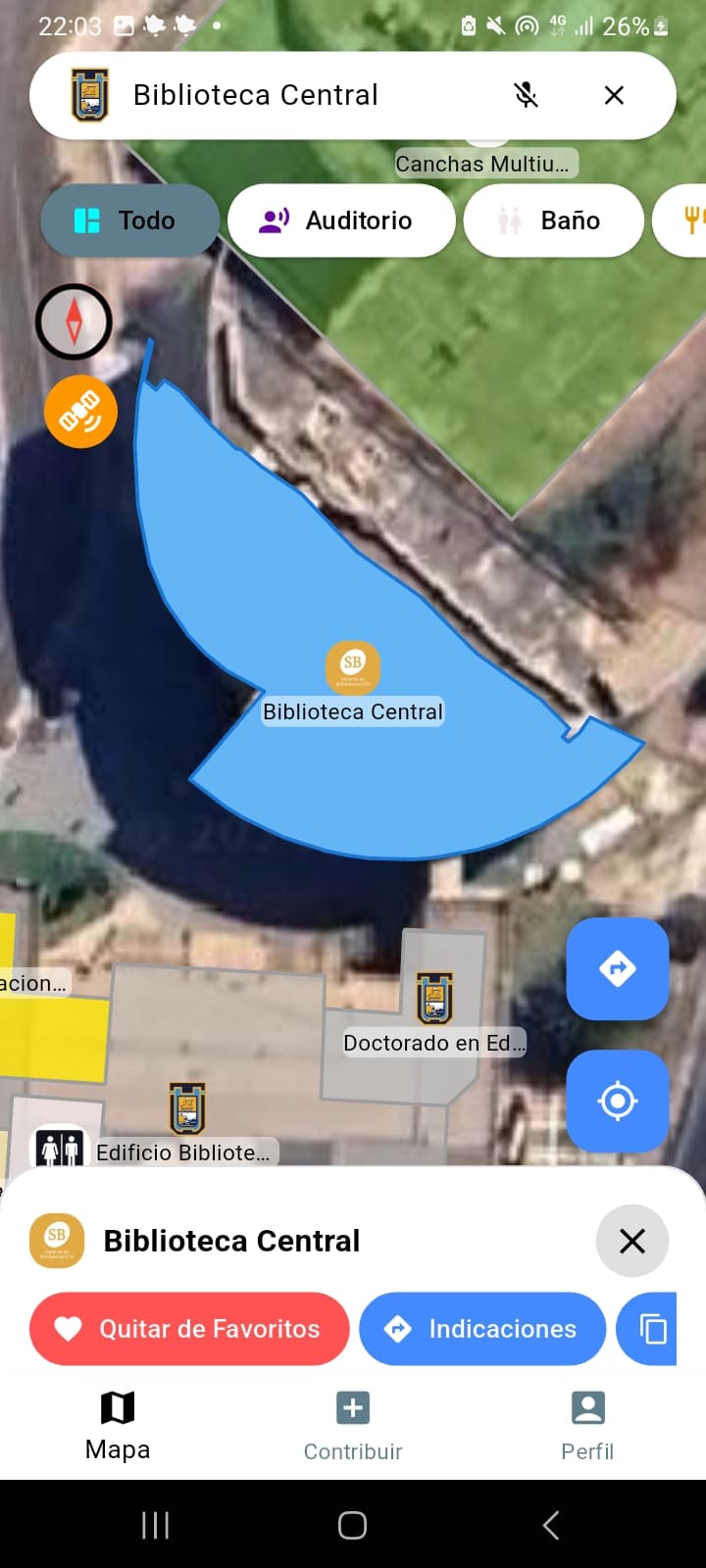Select the Edificio Bibliote... map marker

coord(186,1109)
